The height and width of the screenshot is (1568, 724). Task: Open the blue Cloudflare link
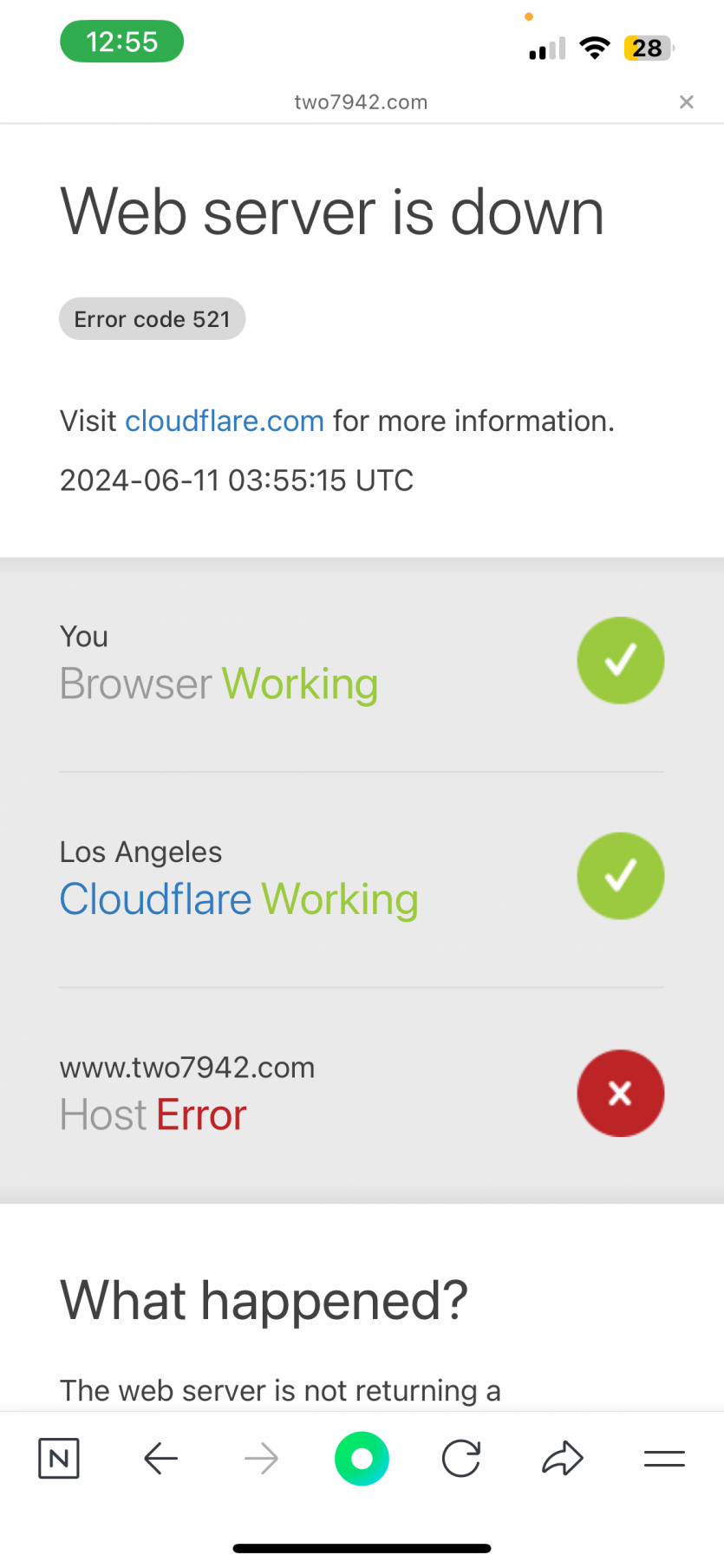[x=155, y=898]
